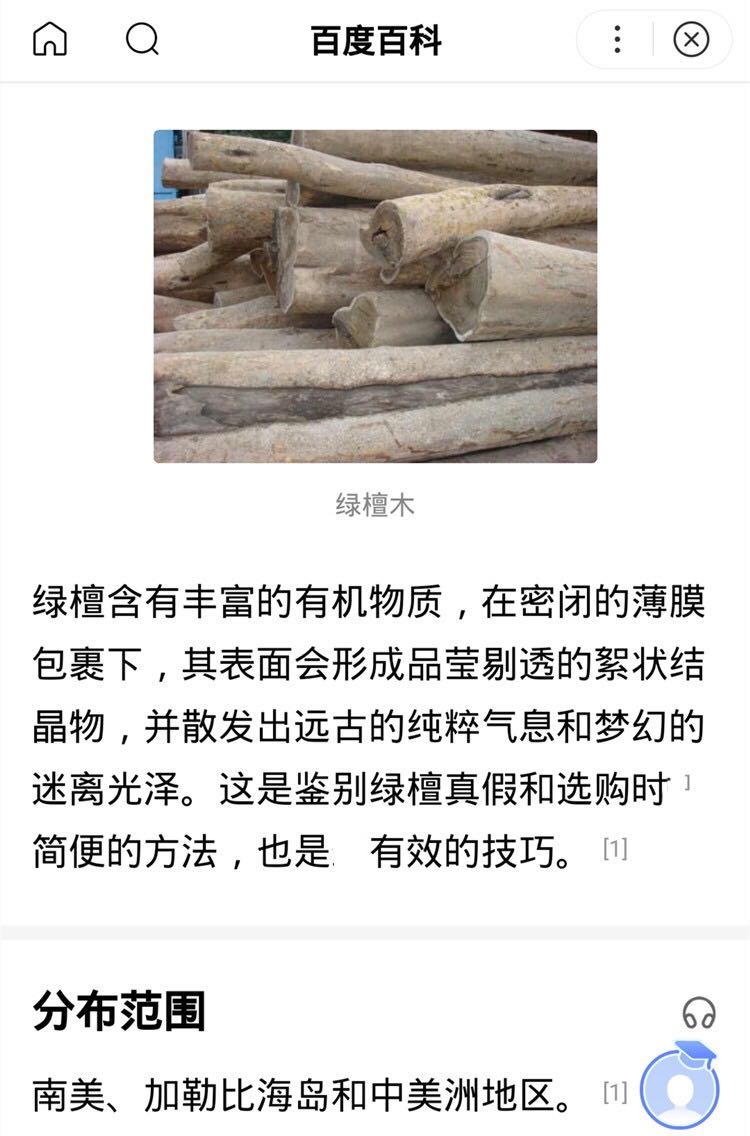
Task: Close the mini program with the X button
Action: pos(691,39)
